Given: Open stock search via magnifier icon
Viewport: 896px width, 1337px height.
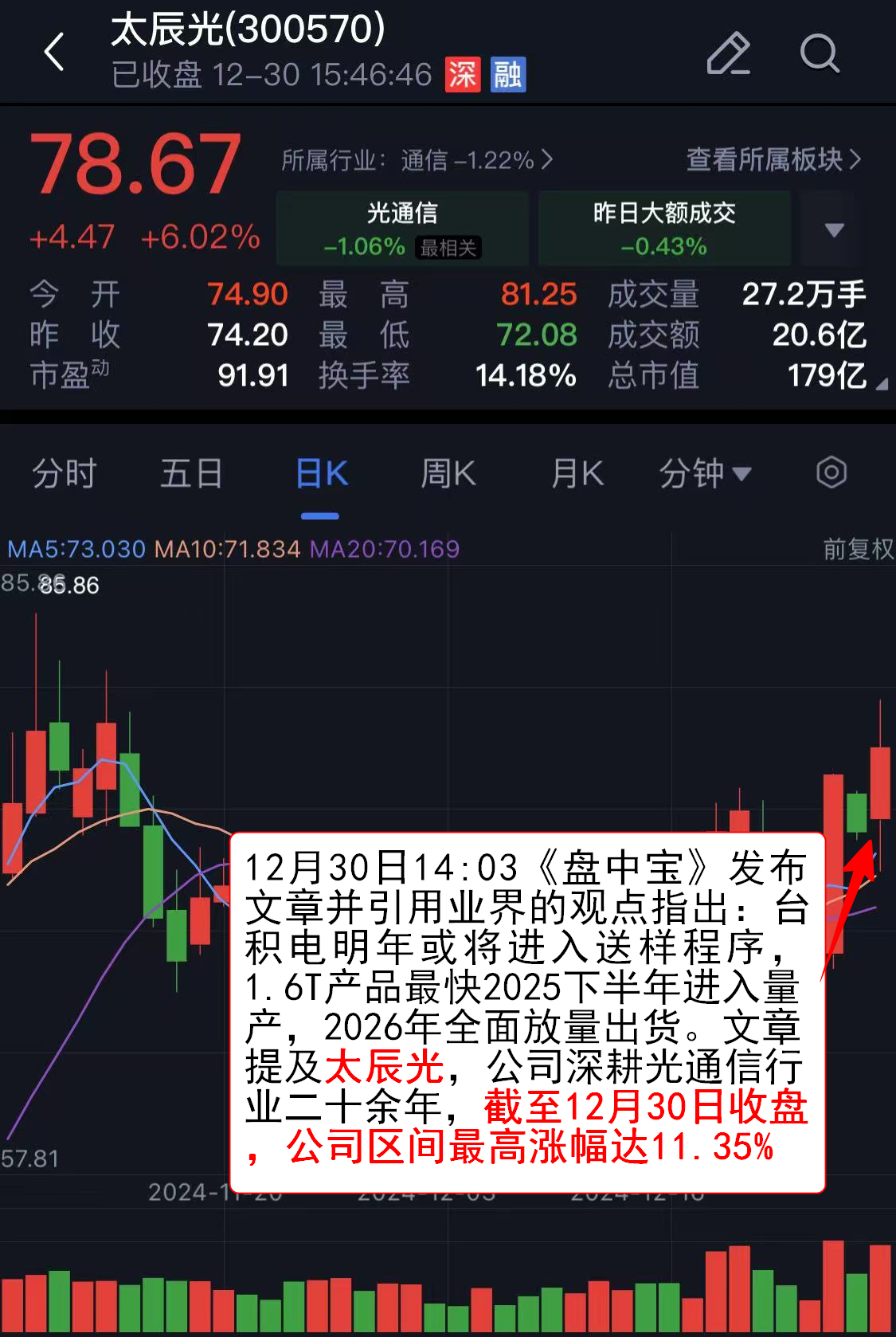Looking at the screenshot, I should 820,53.
